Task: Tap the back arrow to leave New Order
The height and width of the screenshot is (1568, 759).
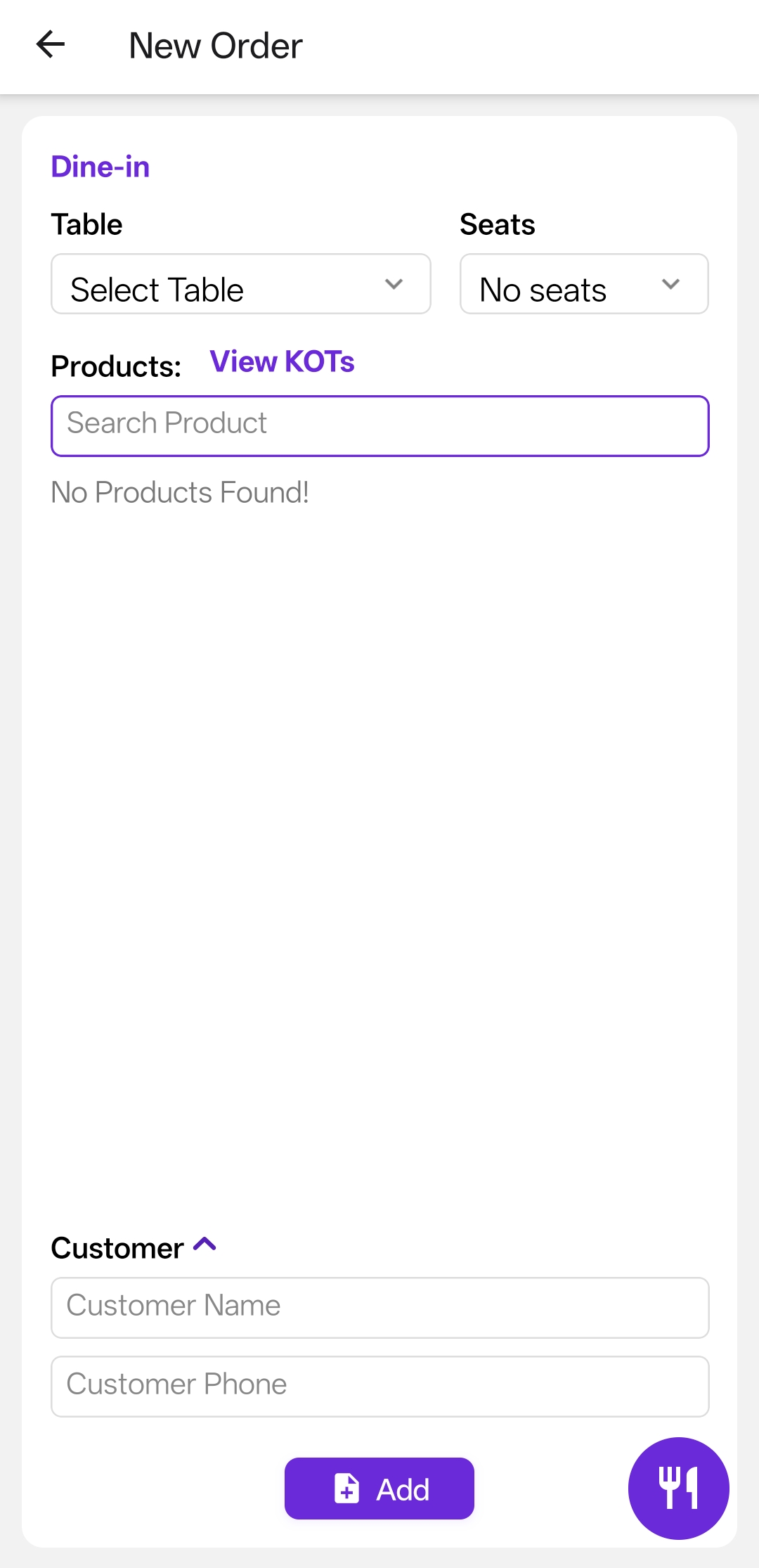Action: coord(51,45)
